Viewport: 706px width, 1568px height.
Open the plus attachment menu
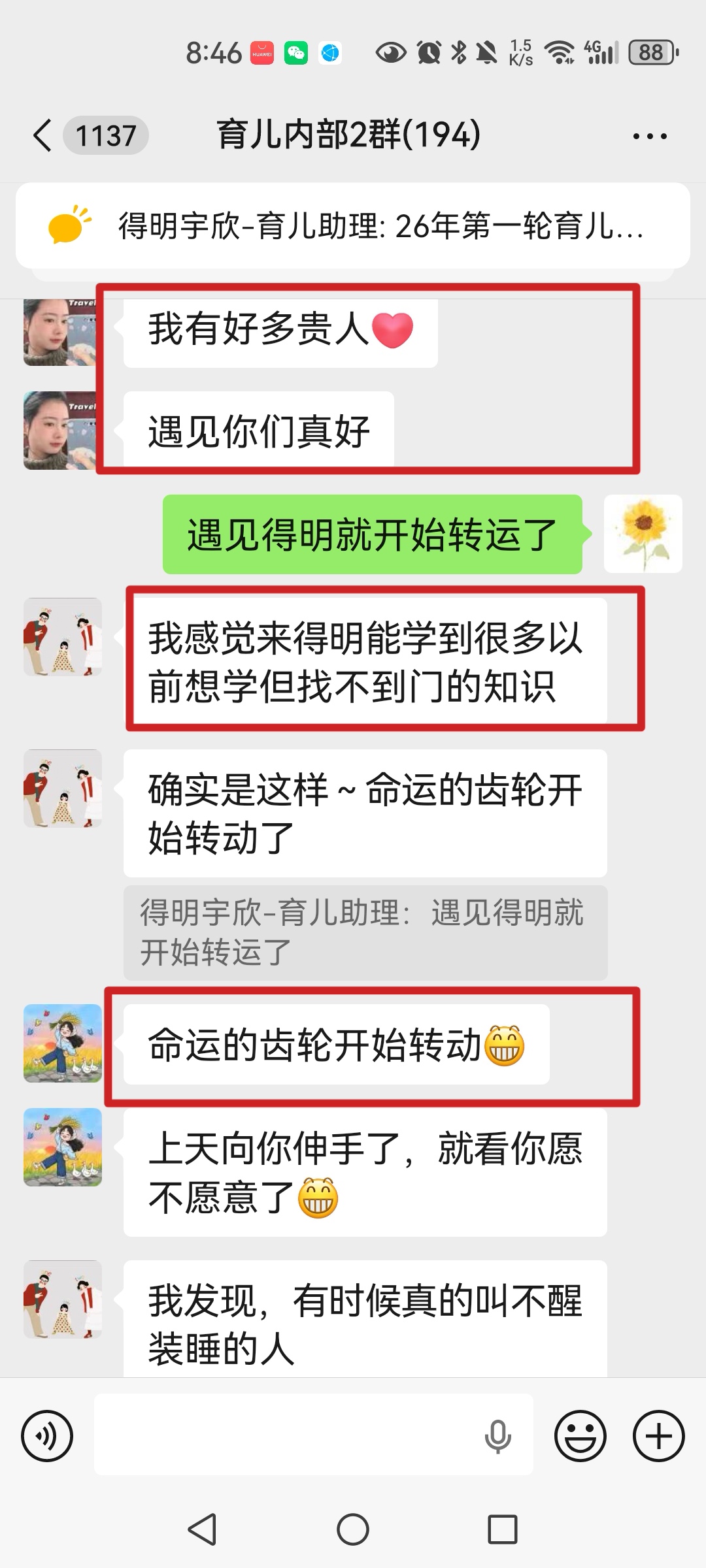pos(658,1436)
